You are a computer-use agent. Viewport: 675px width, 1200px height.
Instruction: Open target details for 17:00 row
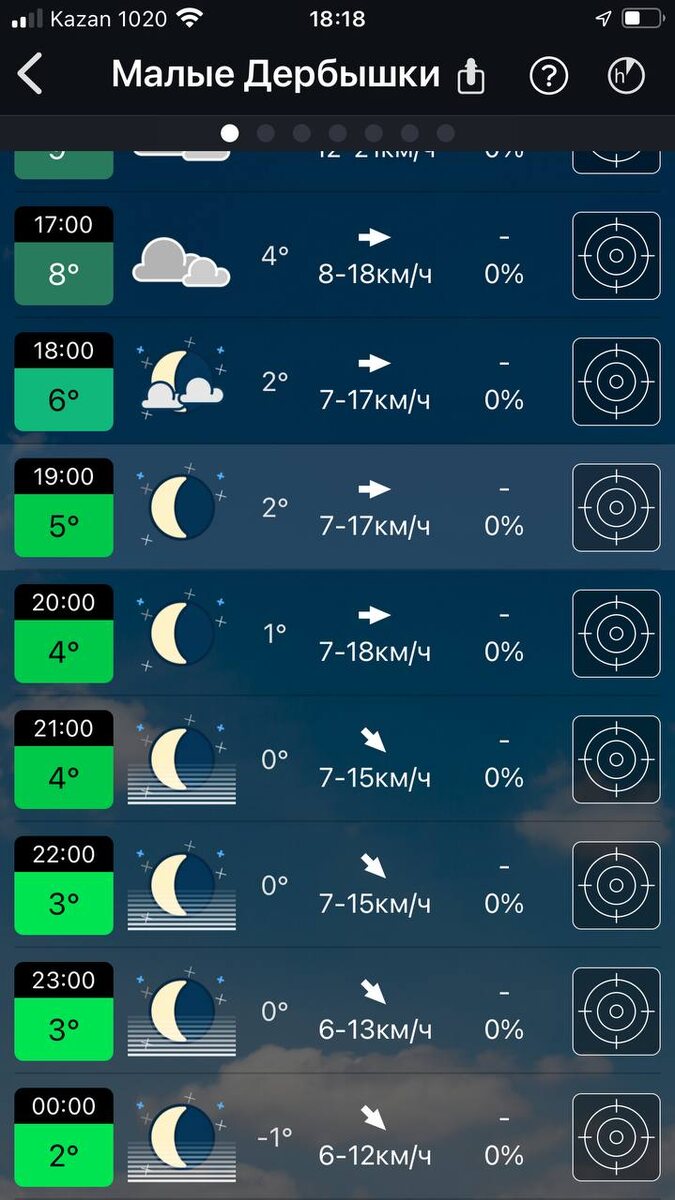point(616,255)
